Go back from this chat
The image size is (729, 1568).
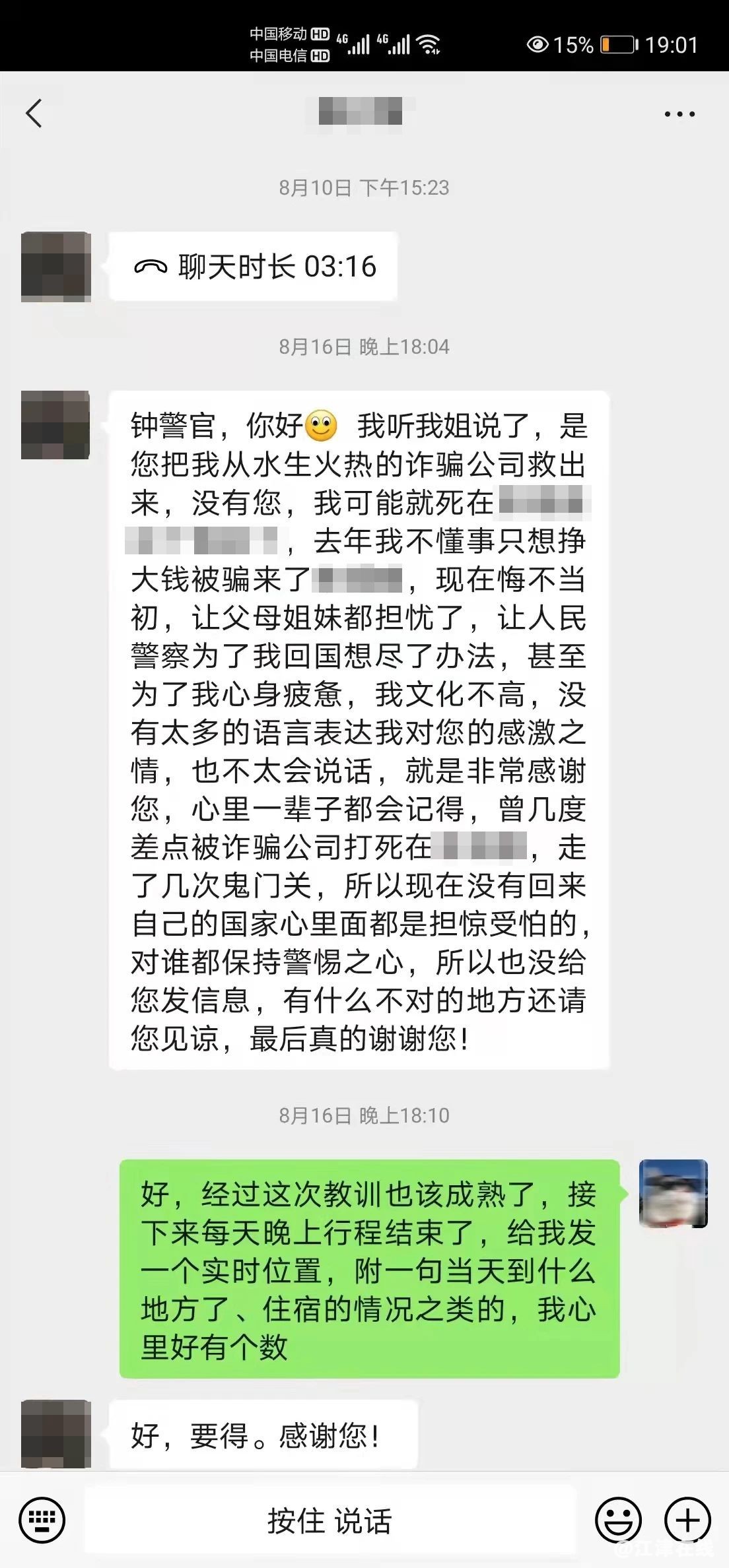click(34, 114)
